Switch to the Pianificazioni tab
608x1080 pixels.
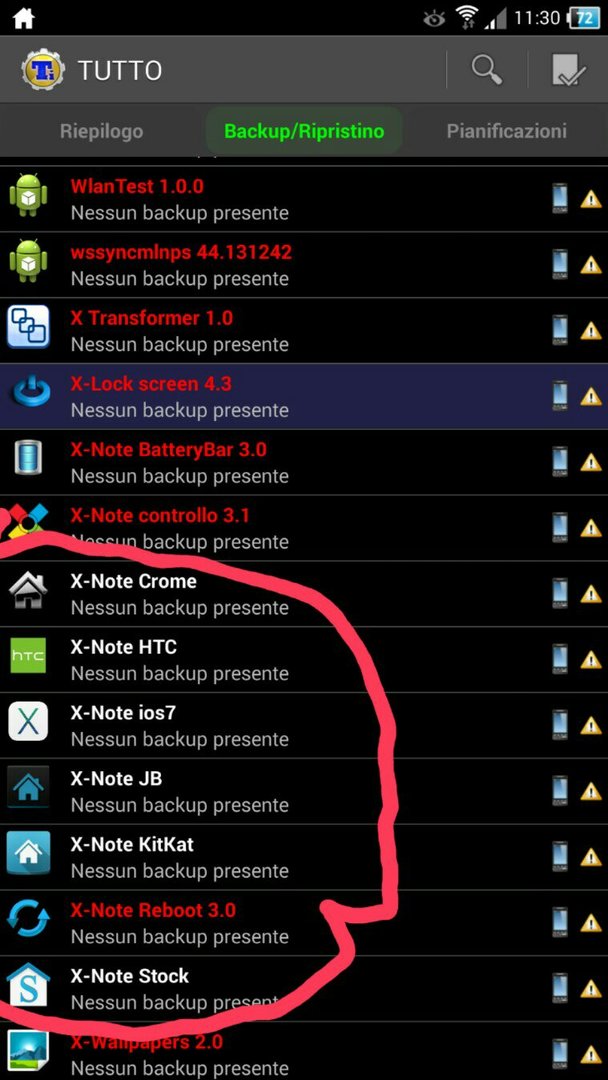[x=506, y=131]
